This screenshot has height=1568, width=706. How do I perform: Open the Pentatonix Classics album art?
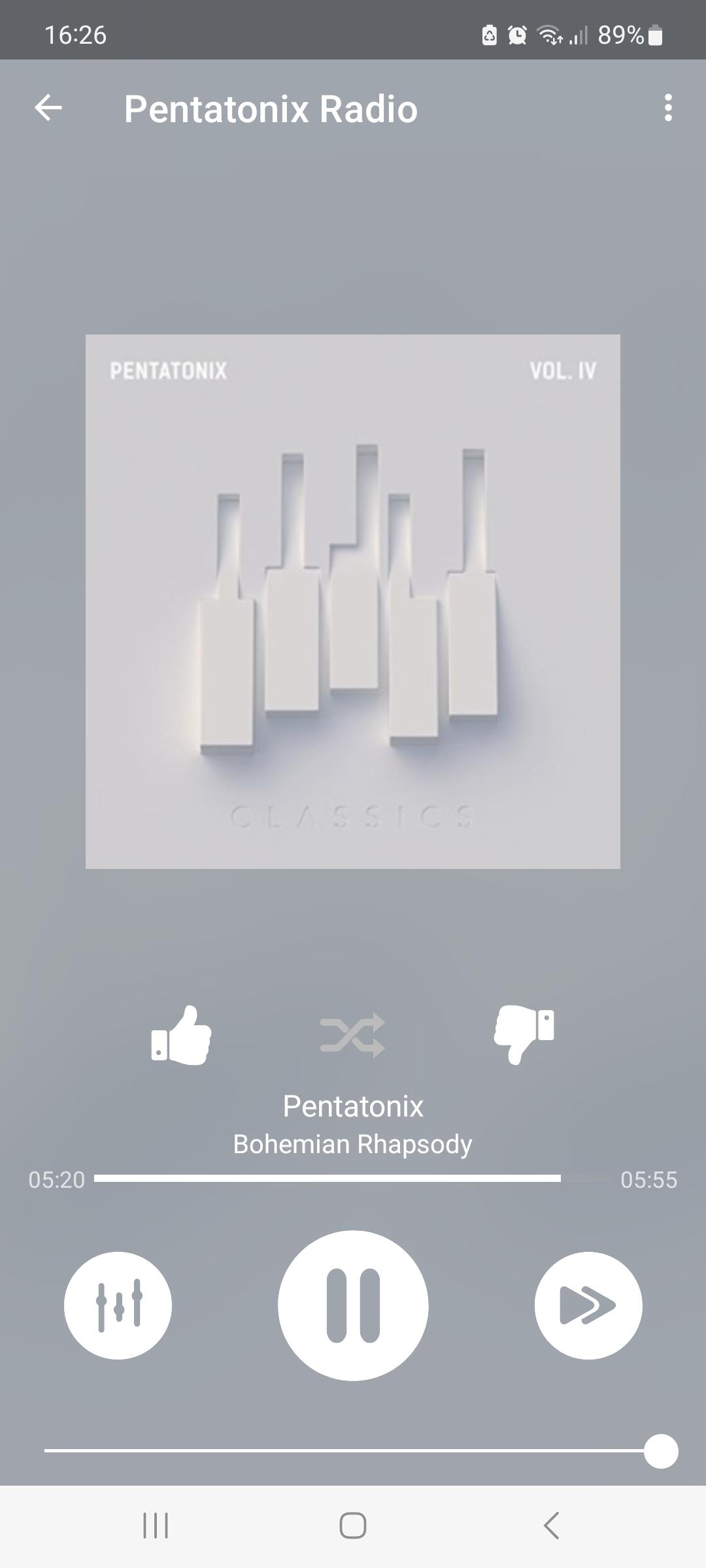click(x=353, y=601)
